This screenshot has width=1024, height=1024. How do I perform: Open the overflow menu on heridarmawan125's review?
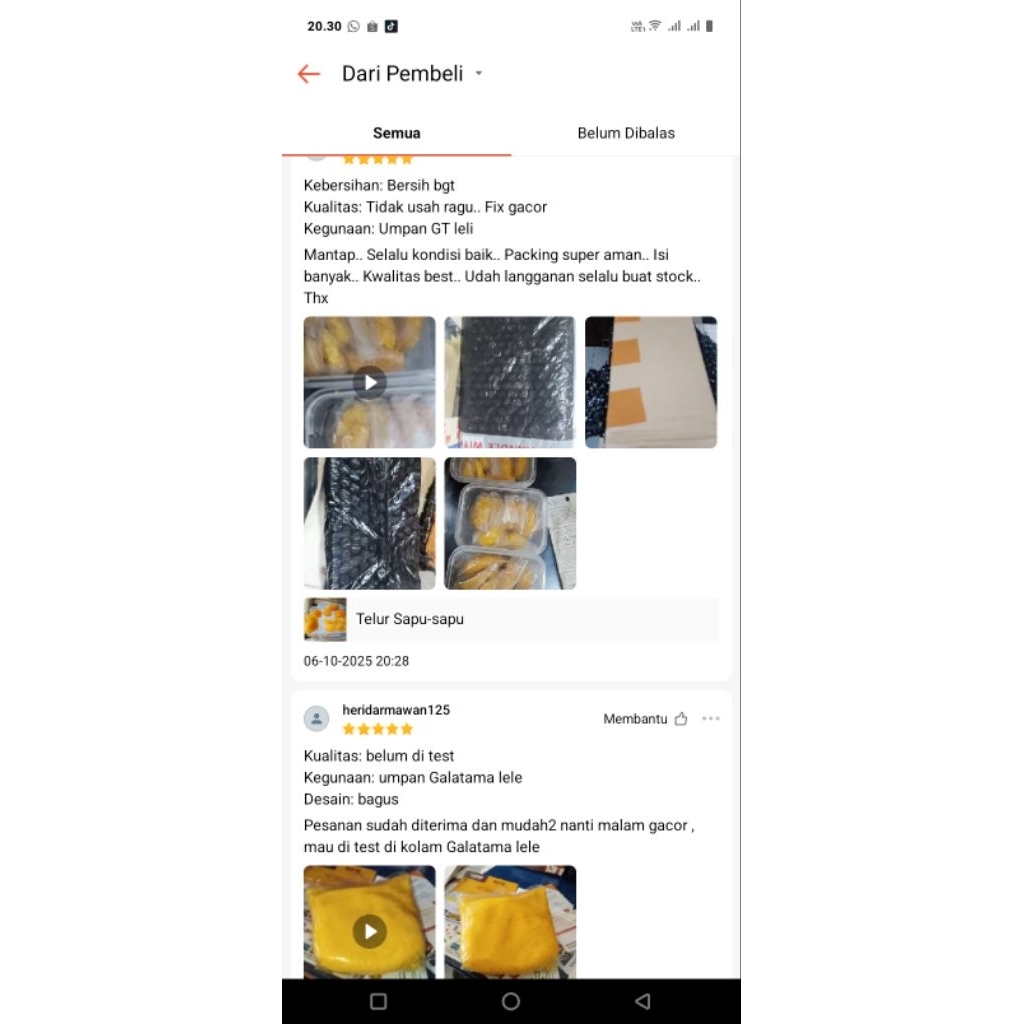pos(711,719)
